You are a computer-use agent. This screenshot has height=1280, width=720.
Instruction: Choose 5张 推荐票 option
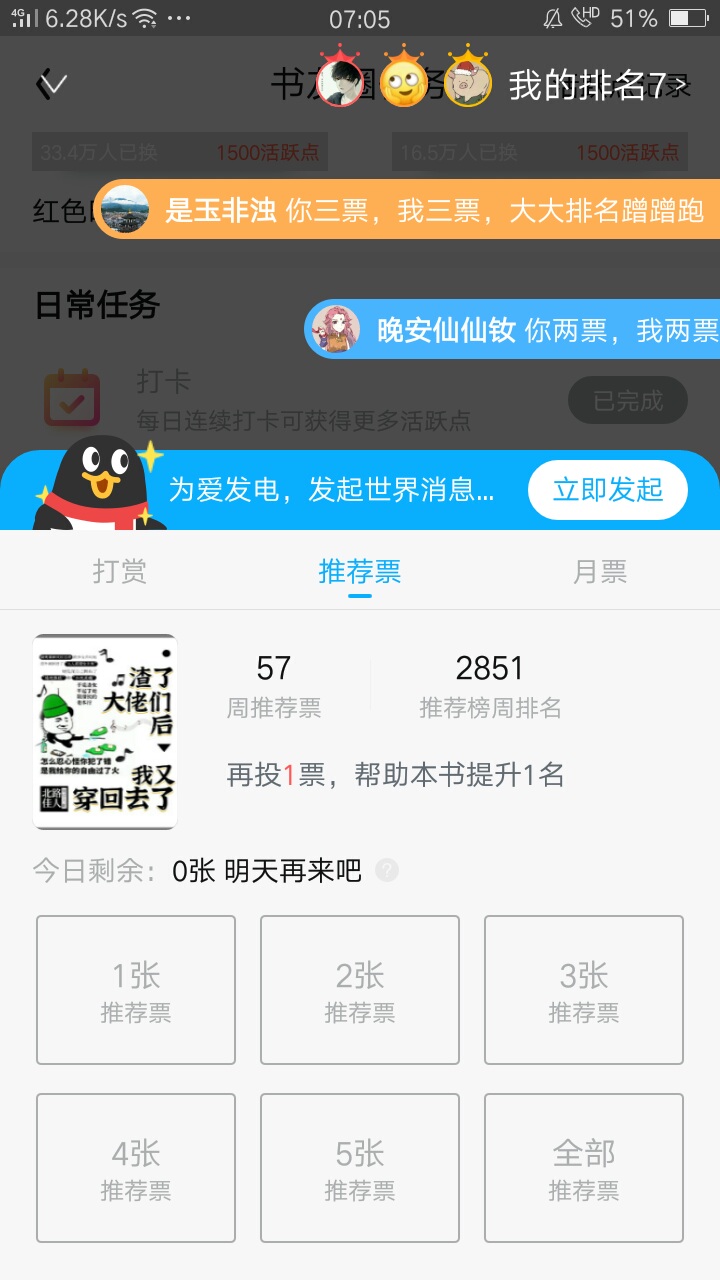[x=360, y=1168]
